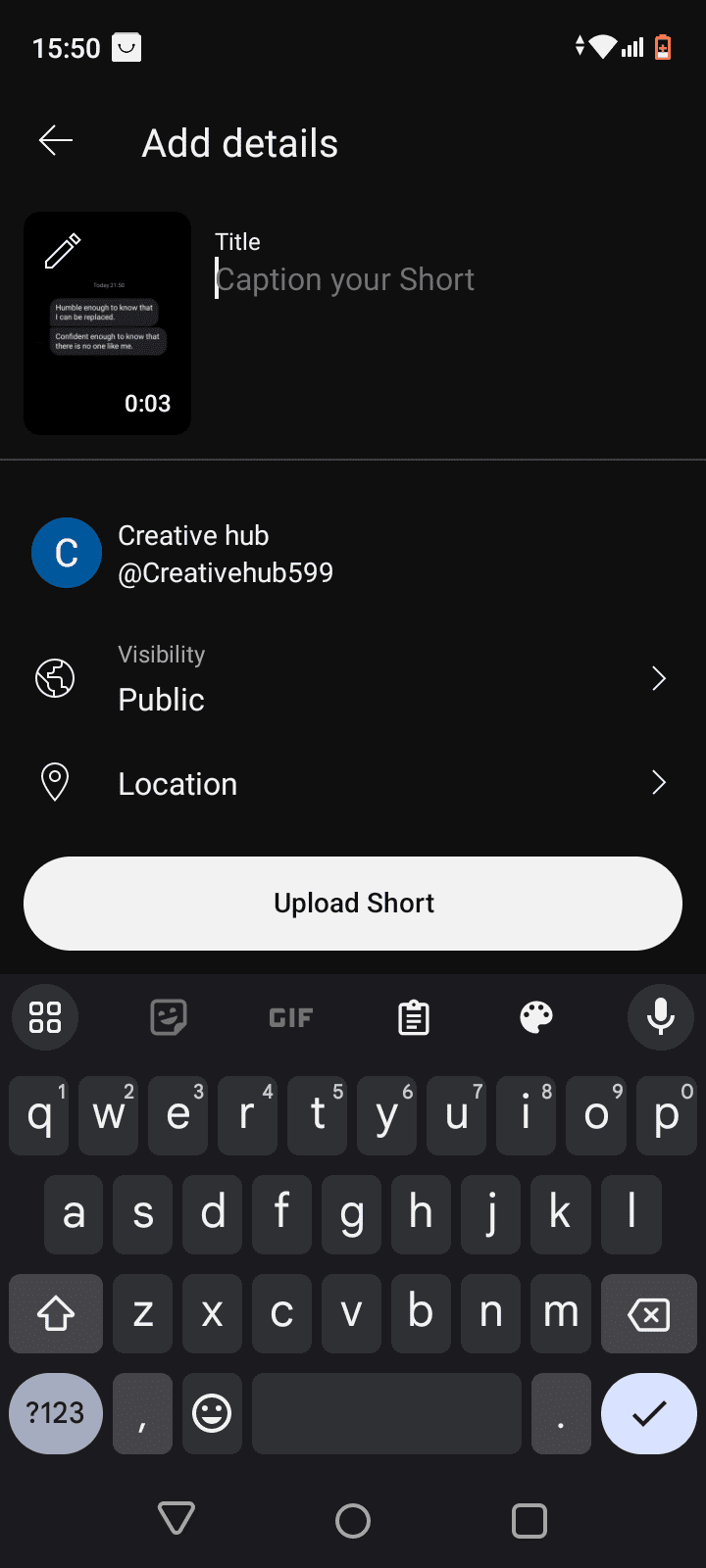The width and height of the screenshot is (706, 1568).
Task: Open recent apps with the square navigation key
Action: [x=529, y=1520]
